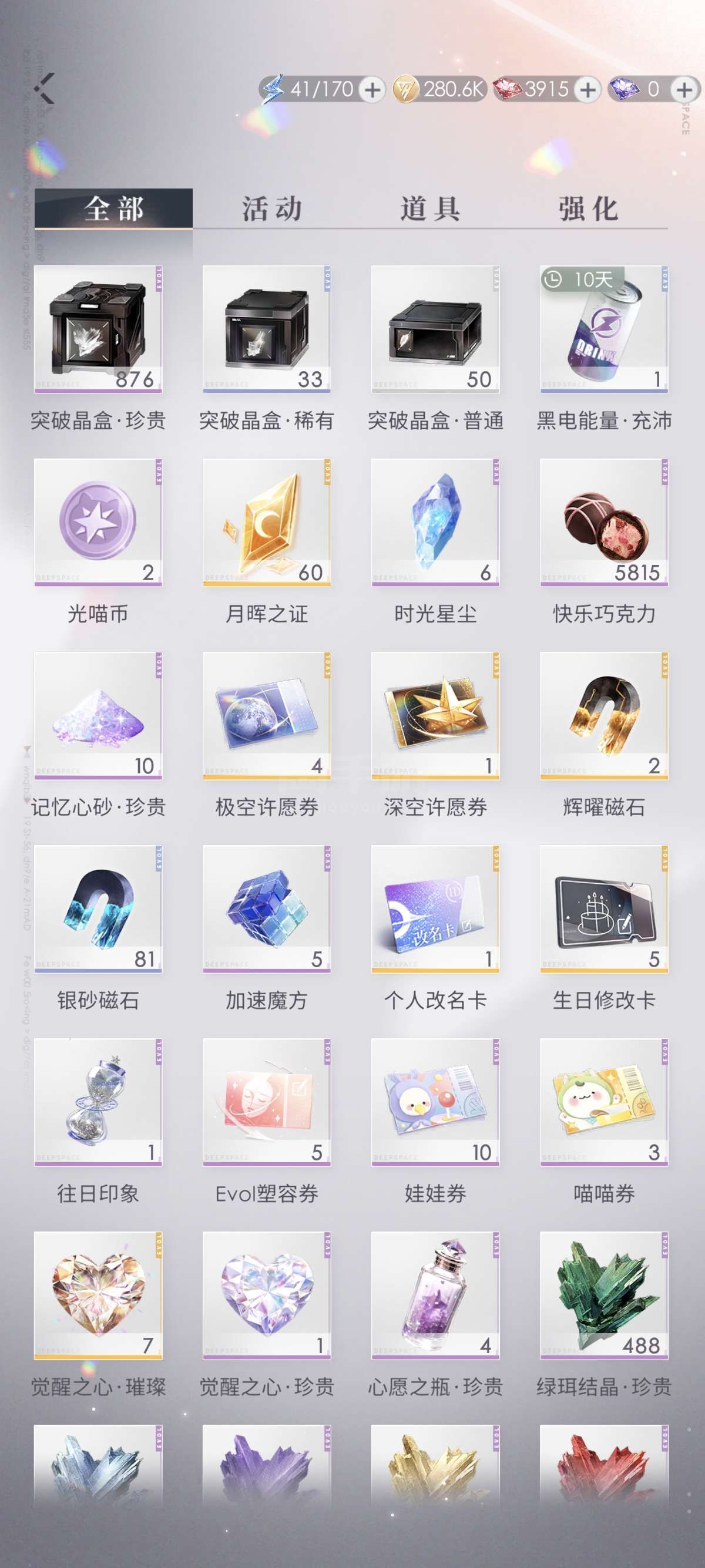Viewport: 705px width, 1568px height.
Task: Open the 突破晶盒·珍贵 item
Action: click(x=98, y=329)
